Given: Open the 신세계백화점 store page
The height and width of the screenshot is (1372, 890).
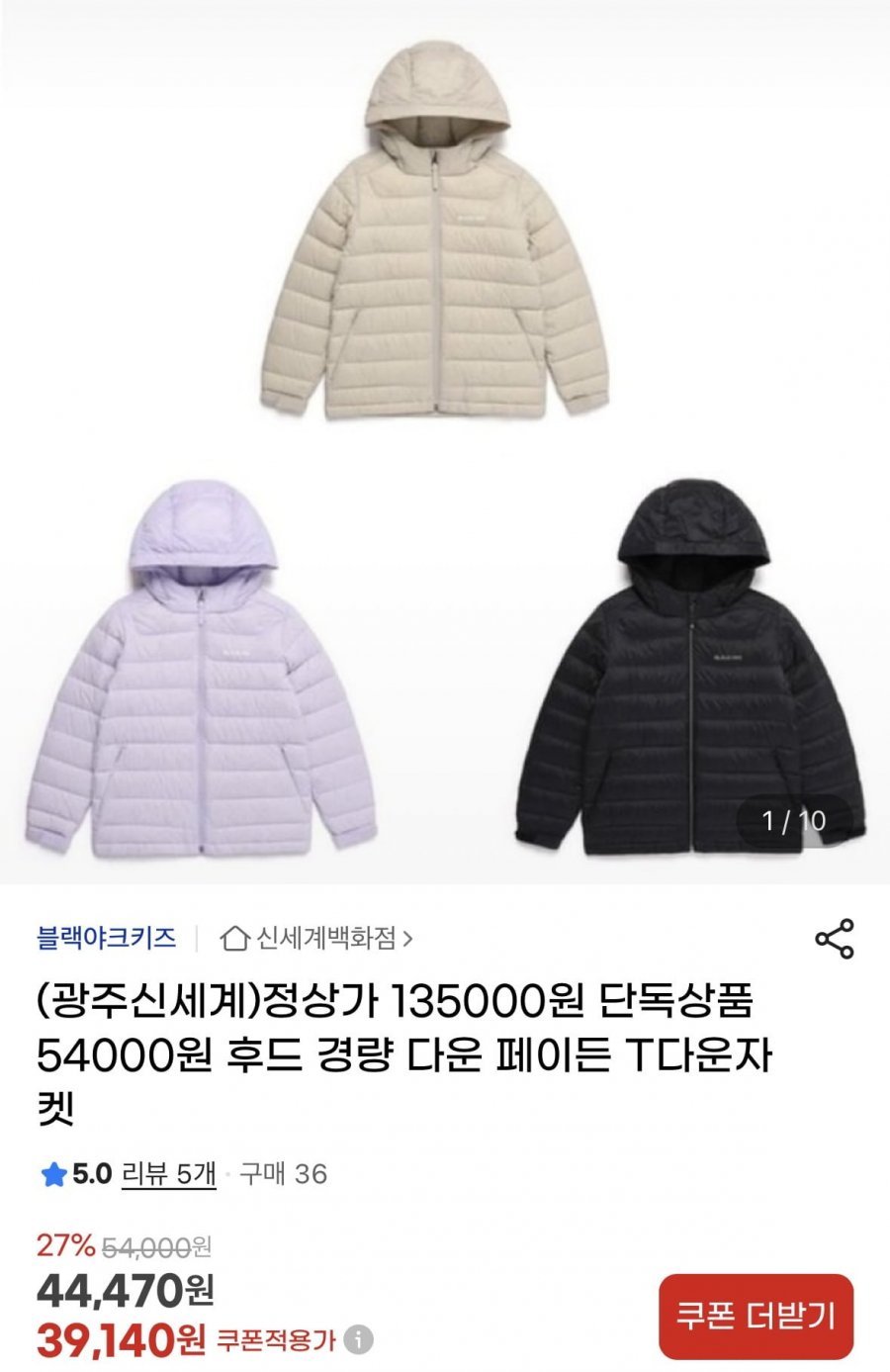Looking at the screenshot, I should (x=316, y=937).
